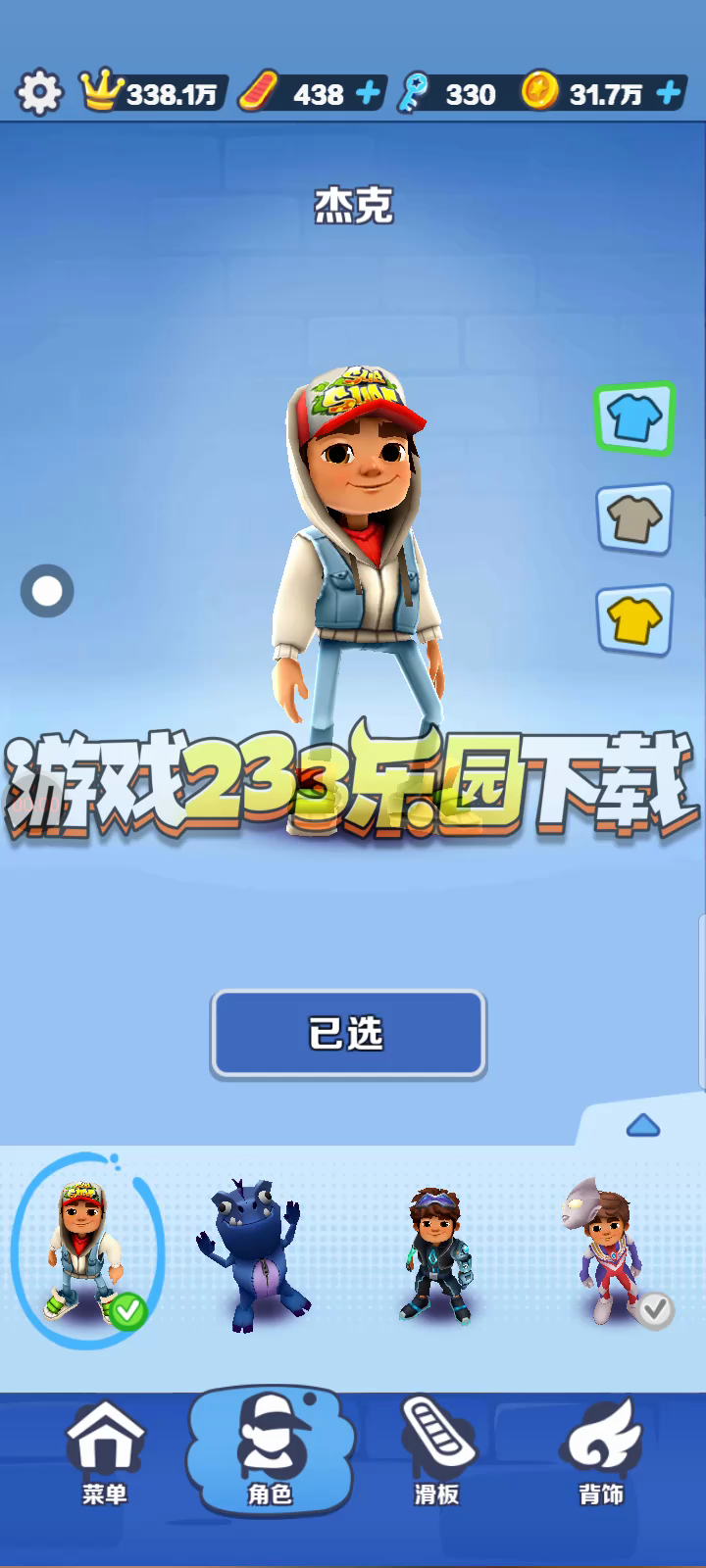Open the settings gear
The width and height of the screenshot is (706, 1568).
pyautogui.click(x=39, y=93)
